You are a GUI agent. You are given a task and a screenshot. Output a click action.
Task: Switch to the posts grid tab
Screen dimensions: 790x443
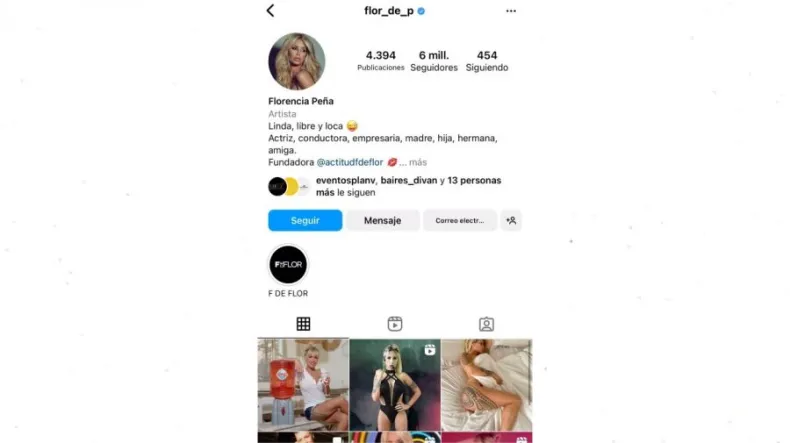303,324
